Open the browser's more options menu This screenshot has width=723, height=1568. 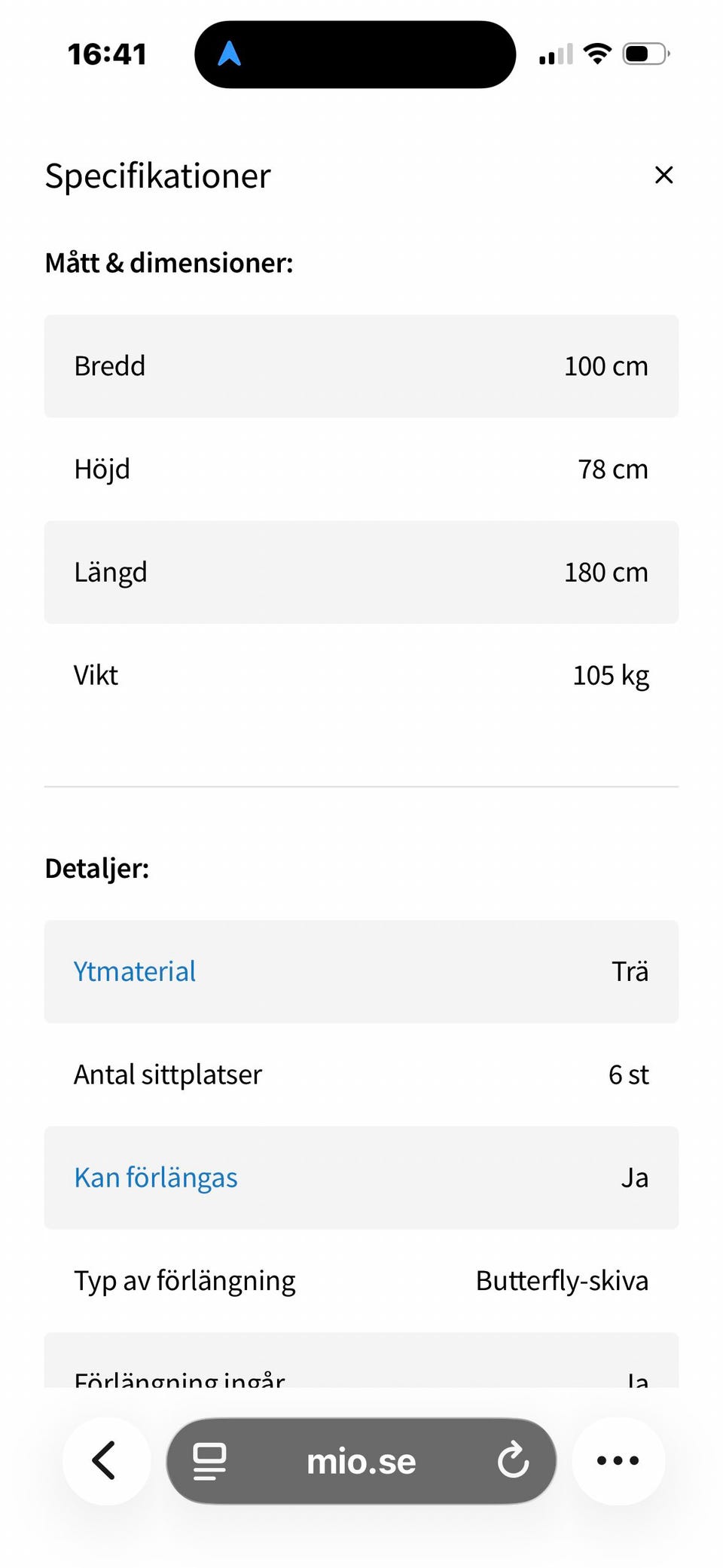[618, 1461]
